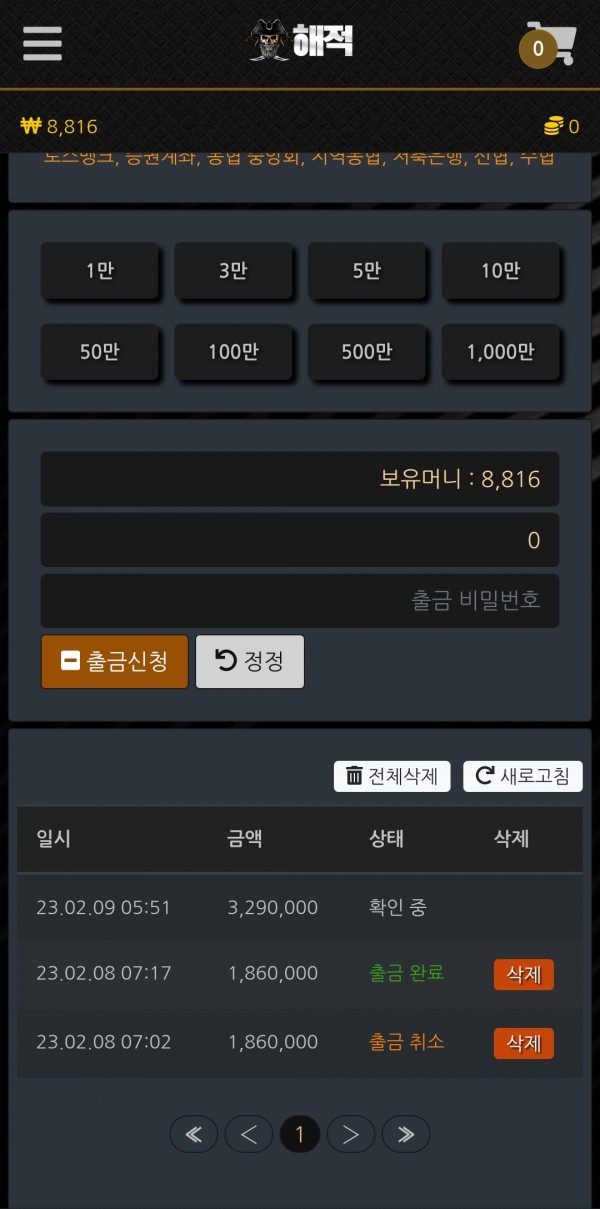
Task: Delete the 출금 완료 record
Action: point(523,974)
